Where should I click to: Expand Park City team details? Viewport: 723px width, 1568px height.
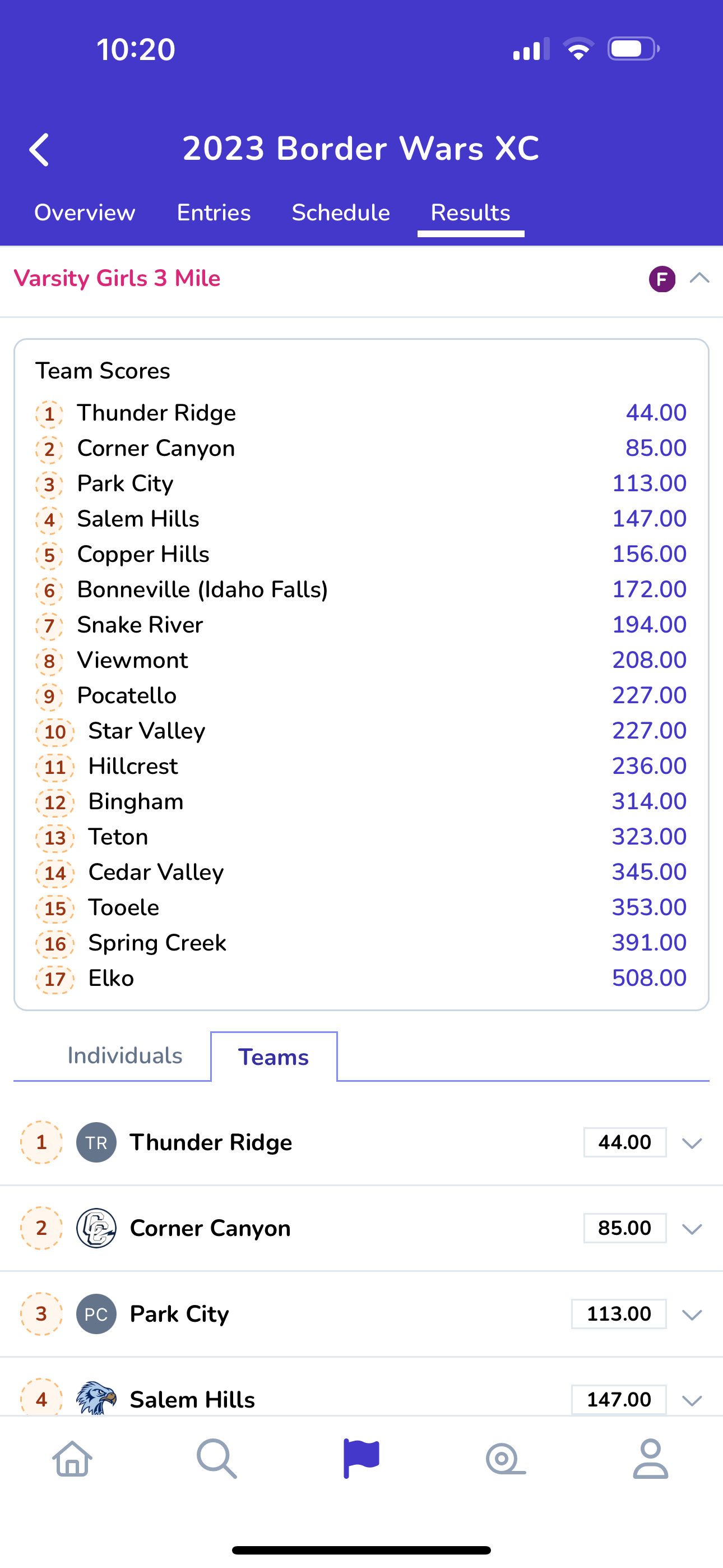point(692,1315)
